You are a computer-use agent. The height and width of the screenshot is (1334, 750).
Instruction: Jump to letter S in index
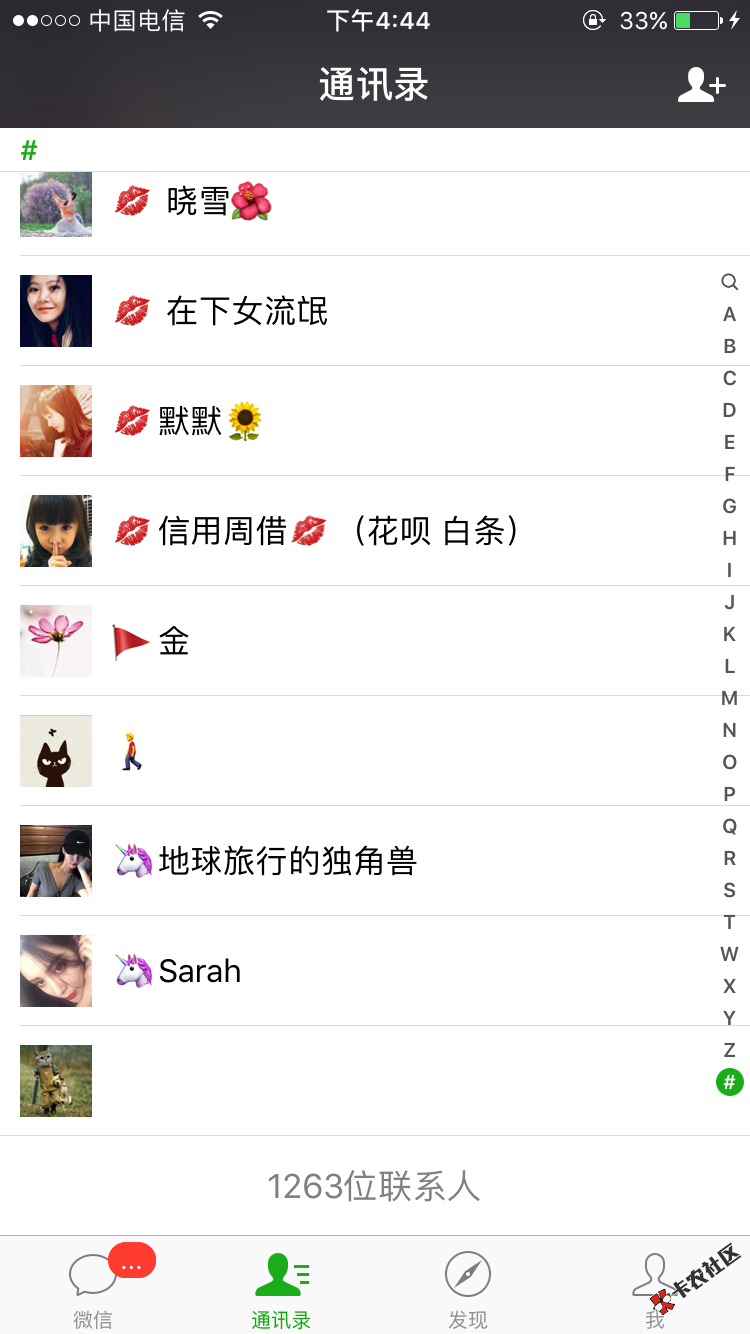click(x=729, y=890)
